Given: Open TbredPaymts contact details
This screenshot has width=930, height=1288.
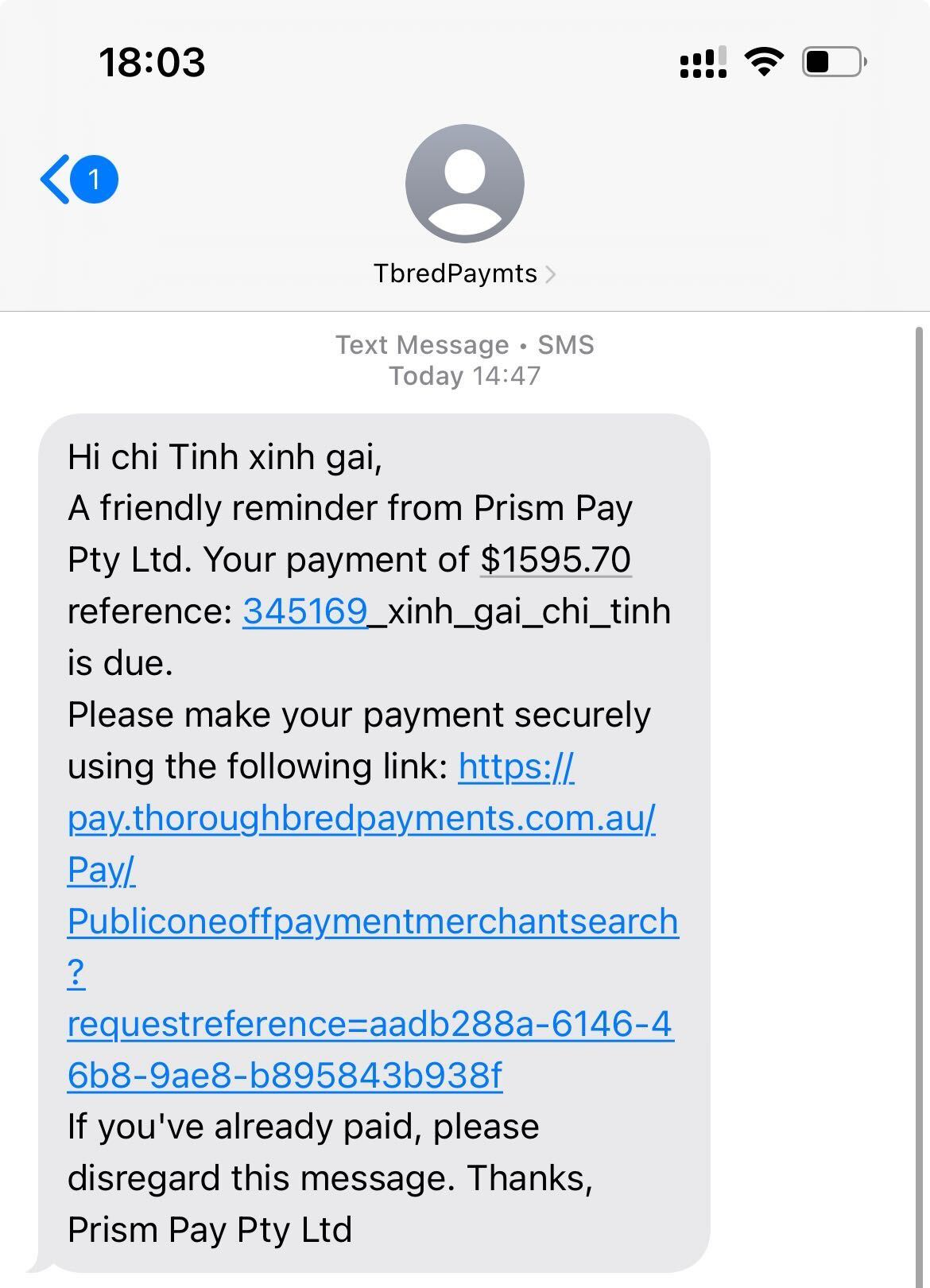Looking at the screenshot, I should click(464, 274).
